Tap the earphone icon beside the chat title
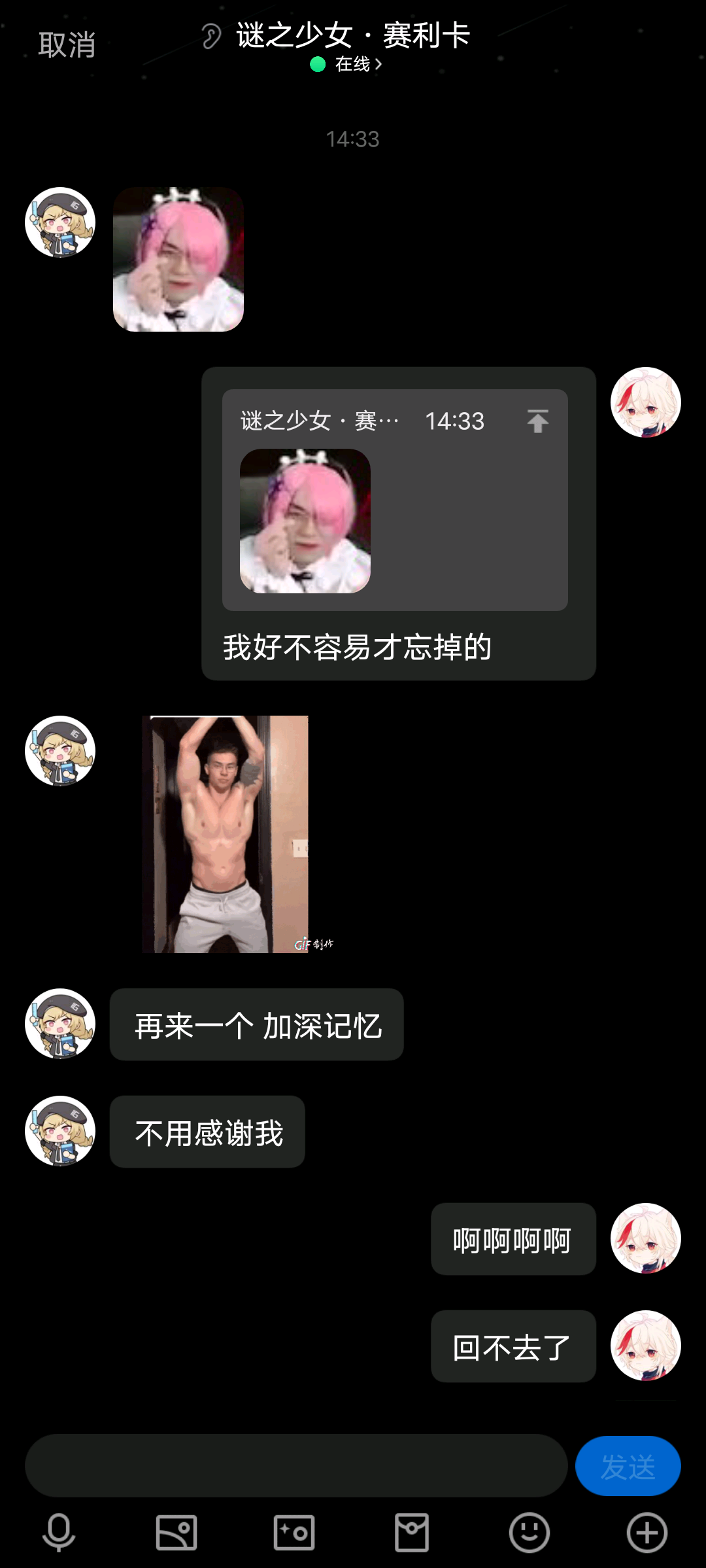The width and height of the screenshot is (706, 1568). pyautogui.click(x=210, y=37)
